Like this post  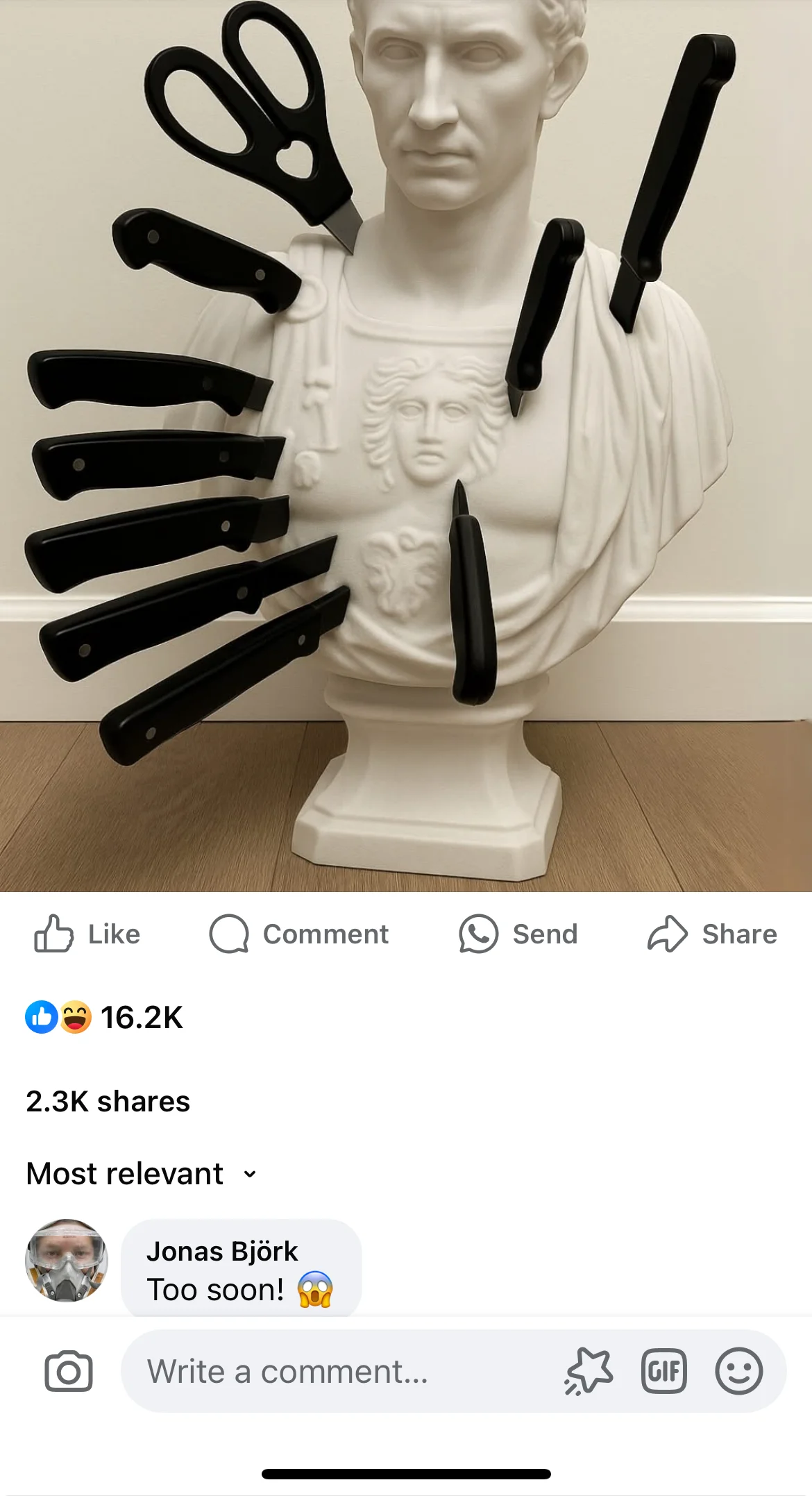pyautogui.click(x=87, y=934)
